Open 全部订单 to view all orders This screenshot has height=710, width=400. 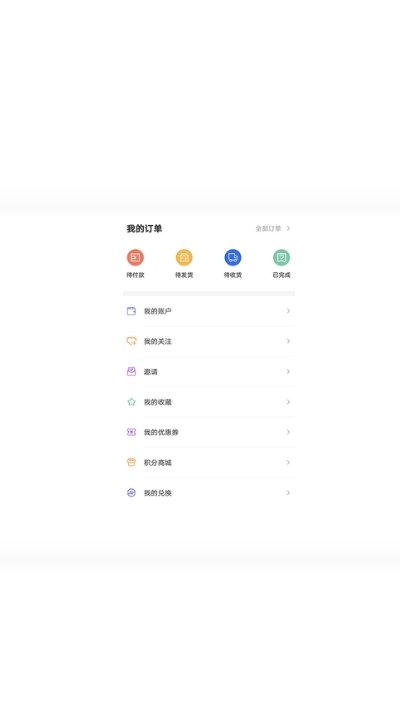pos(273,229)
